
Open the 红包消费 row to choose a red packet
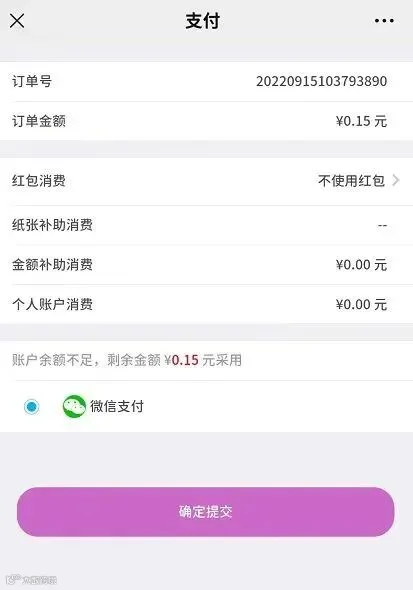click(x=206, y=181)
